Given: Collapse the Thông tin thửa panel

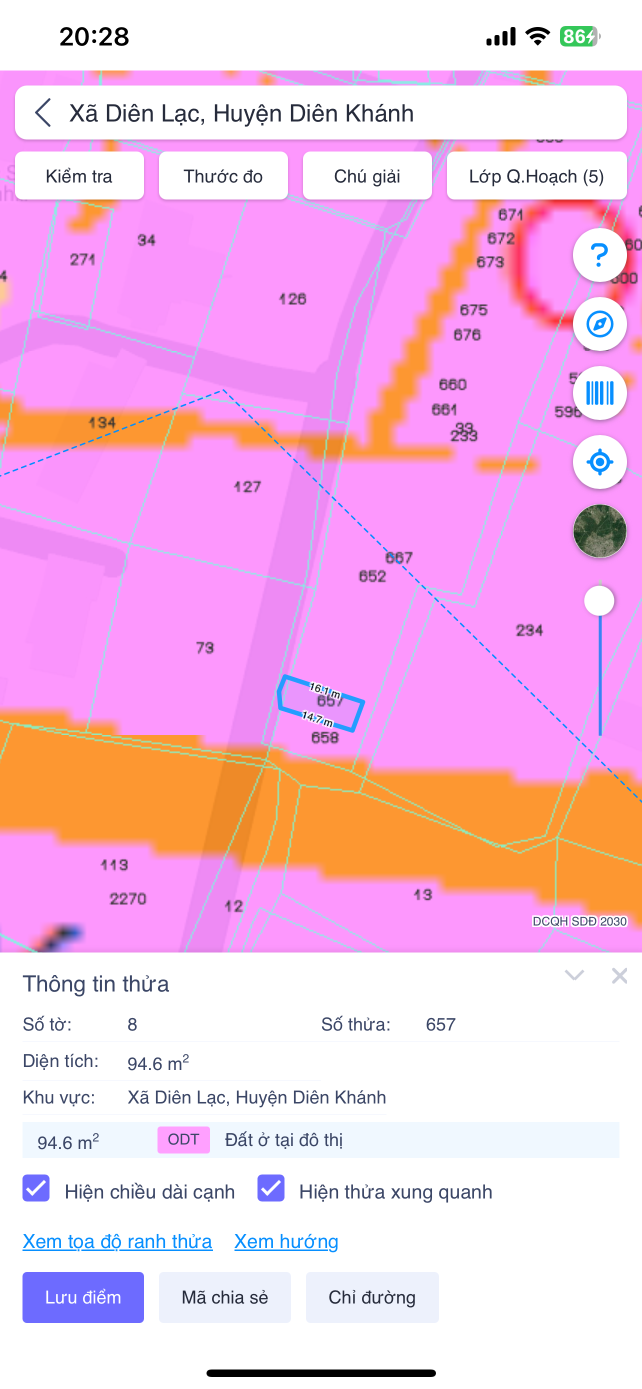Looking at the screenshot, I should (574, 976).
